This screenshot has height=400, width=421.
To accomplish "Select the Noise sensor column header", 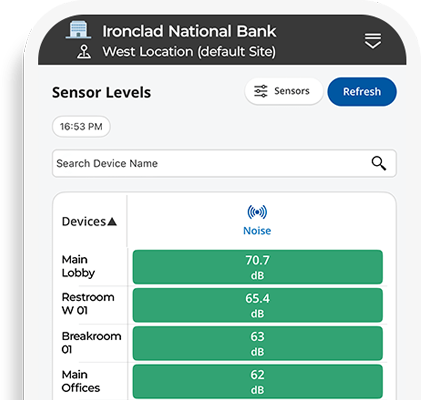I will click(257, 221).
